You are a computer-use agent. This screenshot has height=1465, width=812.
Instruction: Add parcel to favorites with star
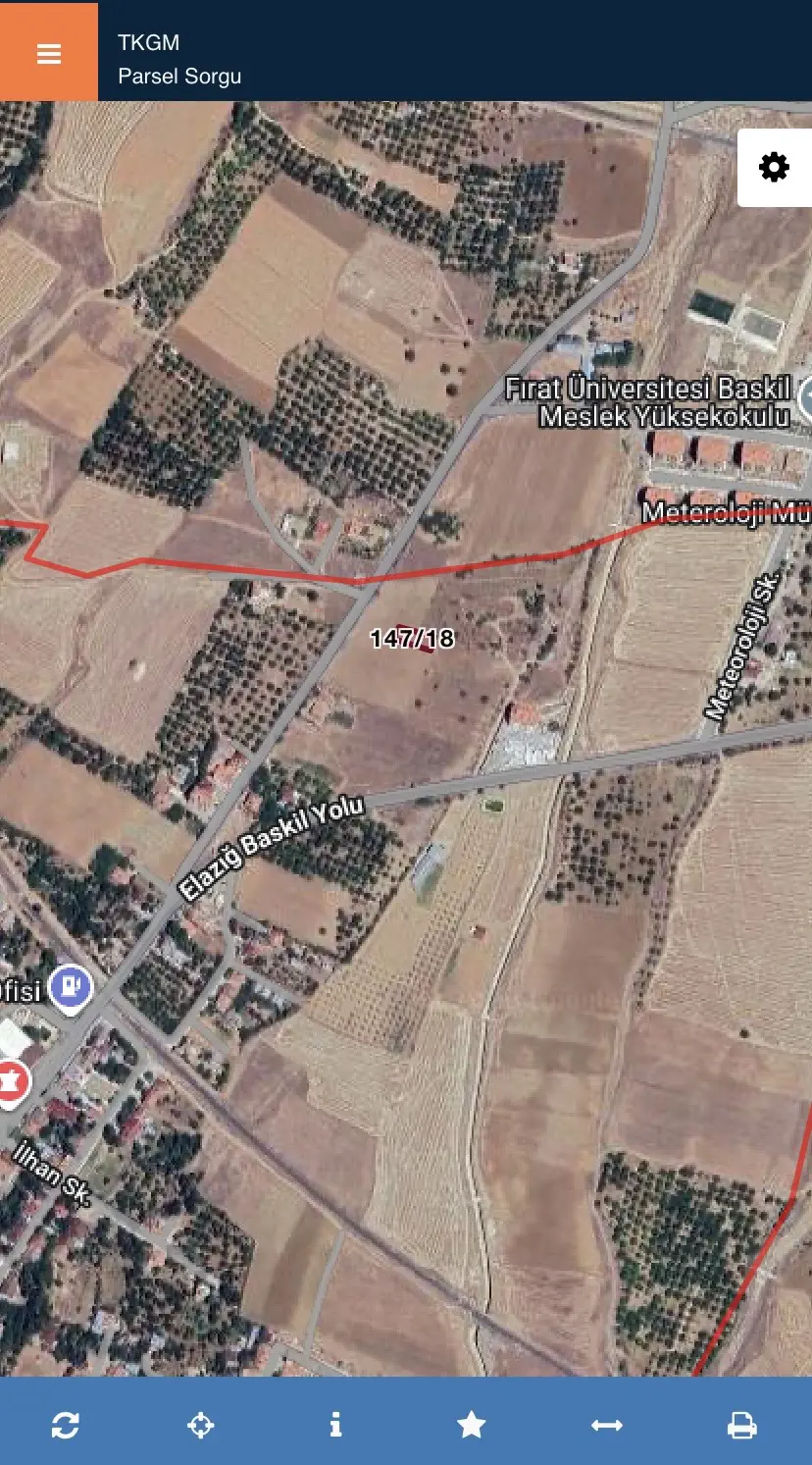pyautogui.click(x=472, y=1425)
